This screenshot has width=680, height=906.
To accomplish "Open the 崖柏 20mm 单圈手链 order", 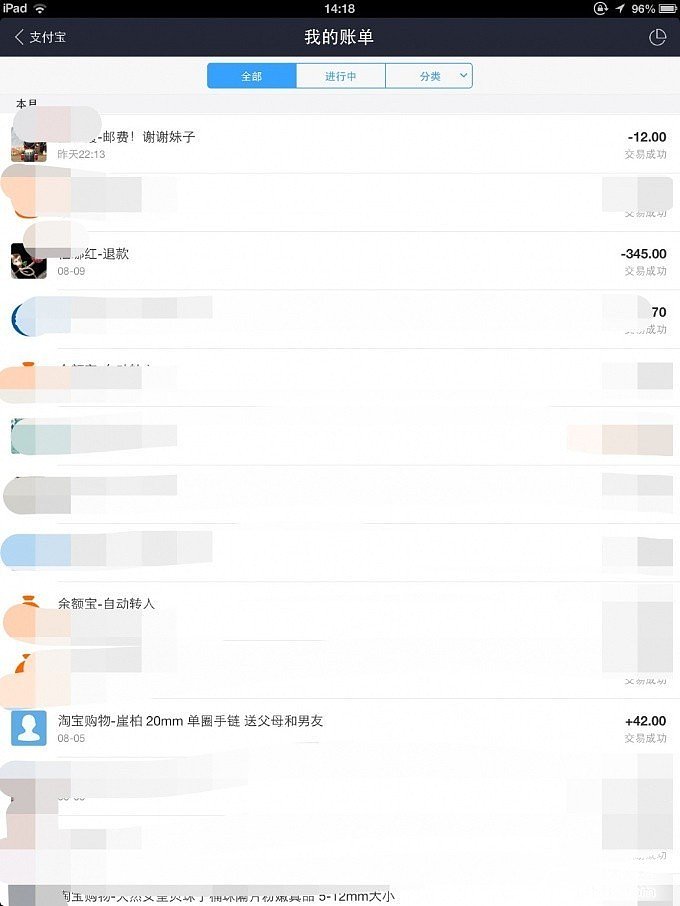I will click(340, 727).
